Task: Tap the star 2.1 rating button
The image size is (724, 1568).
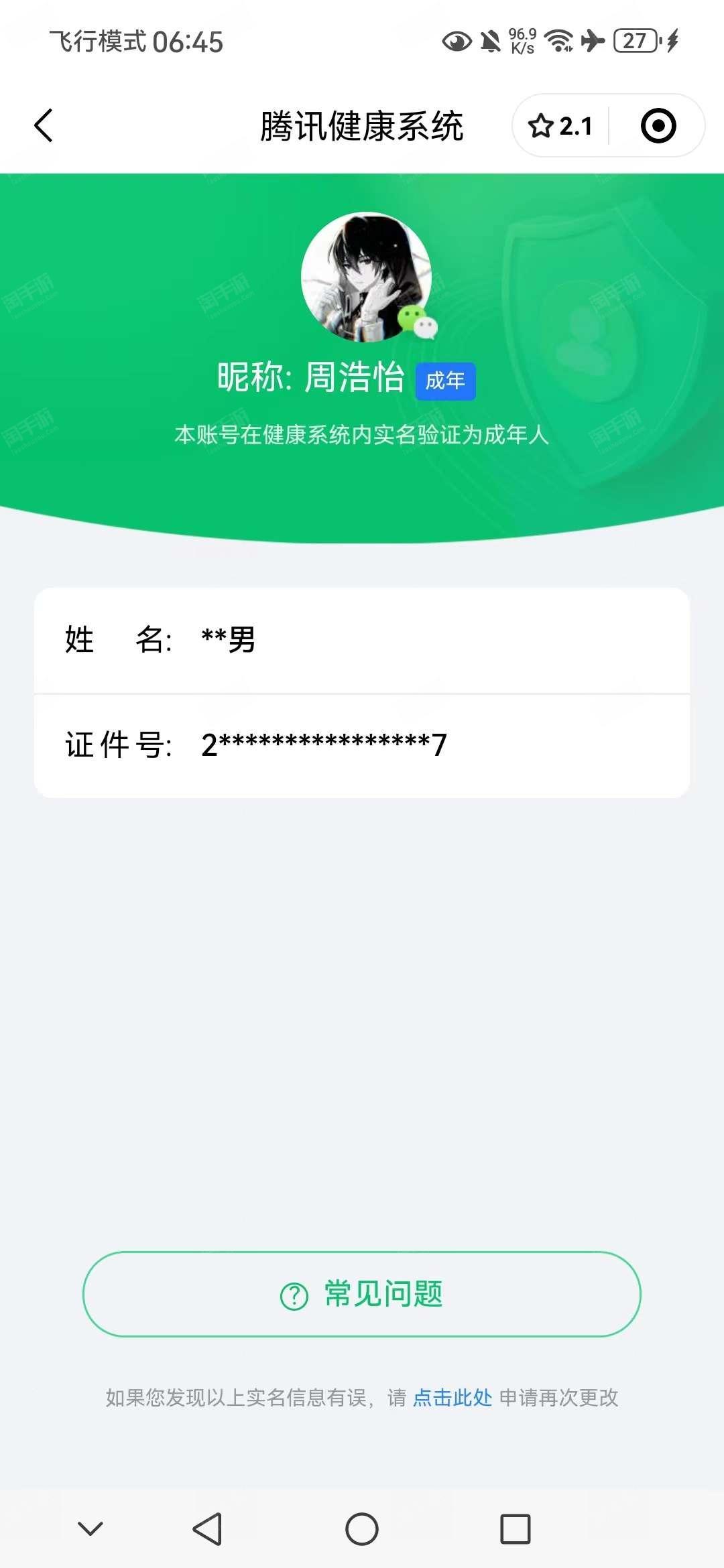Action: click(x=560, y=126)
